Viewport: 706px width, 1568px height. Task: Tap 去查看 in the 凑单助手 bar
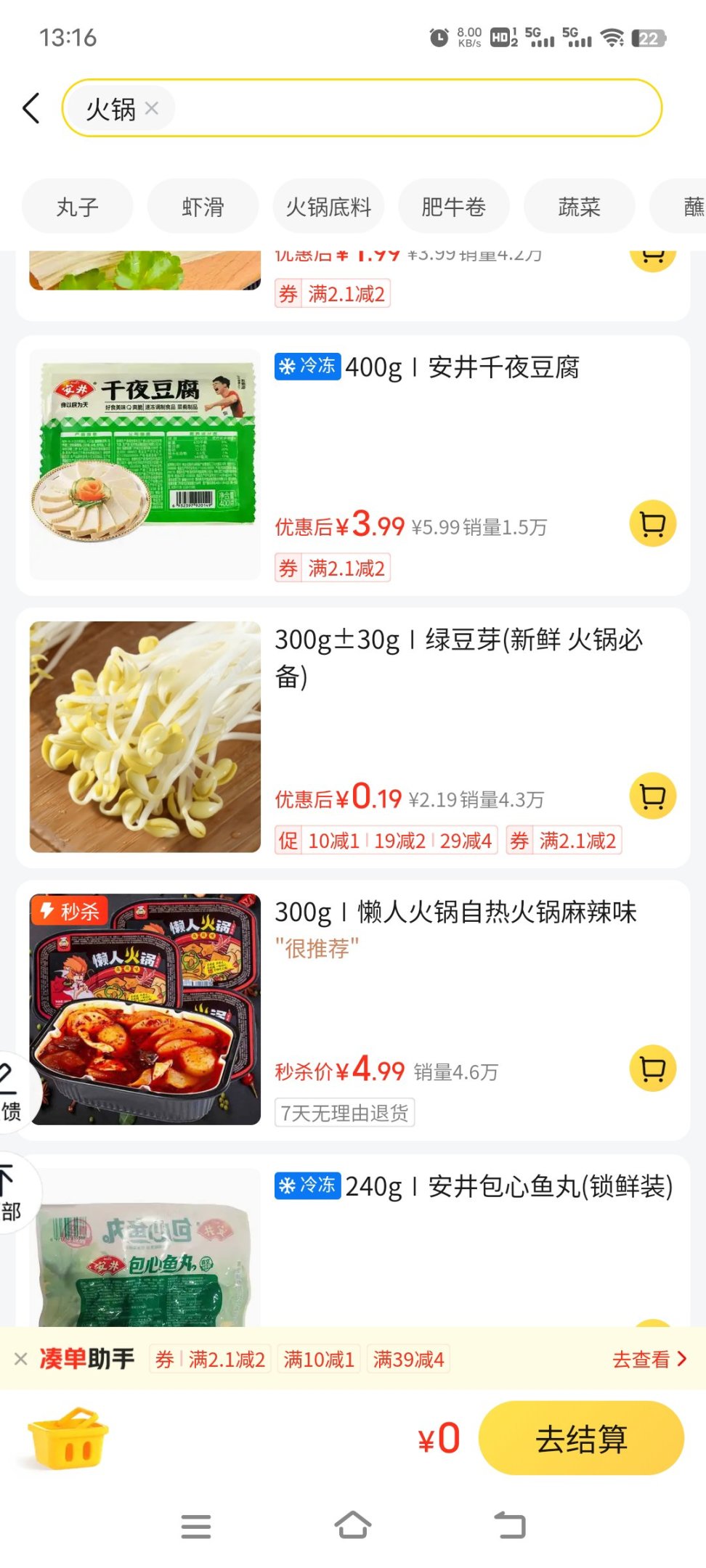(649, 1359)
